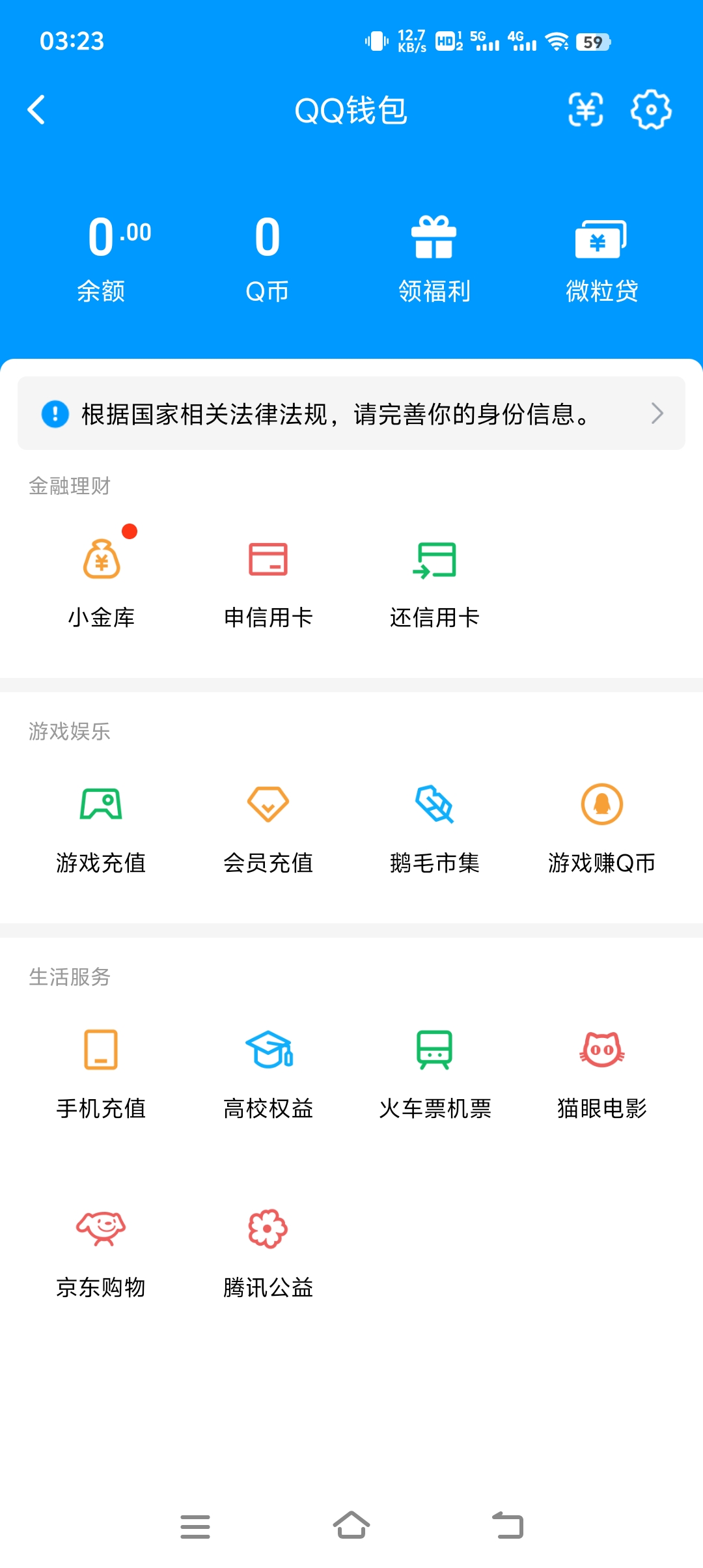Open the payment code scan icon
Screen dimensions: 703x1568
pyautogui.click(x=586, y=111)
